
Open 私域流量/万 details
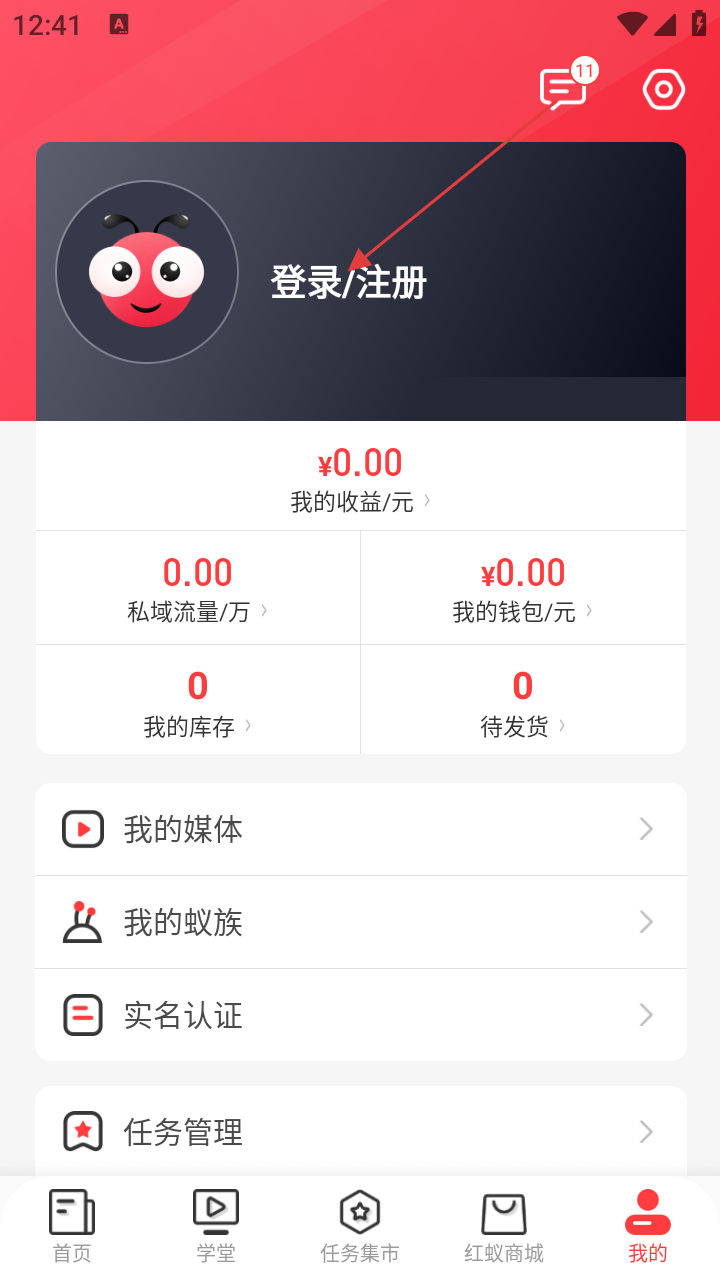pos(198,588)
